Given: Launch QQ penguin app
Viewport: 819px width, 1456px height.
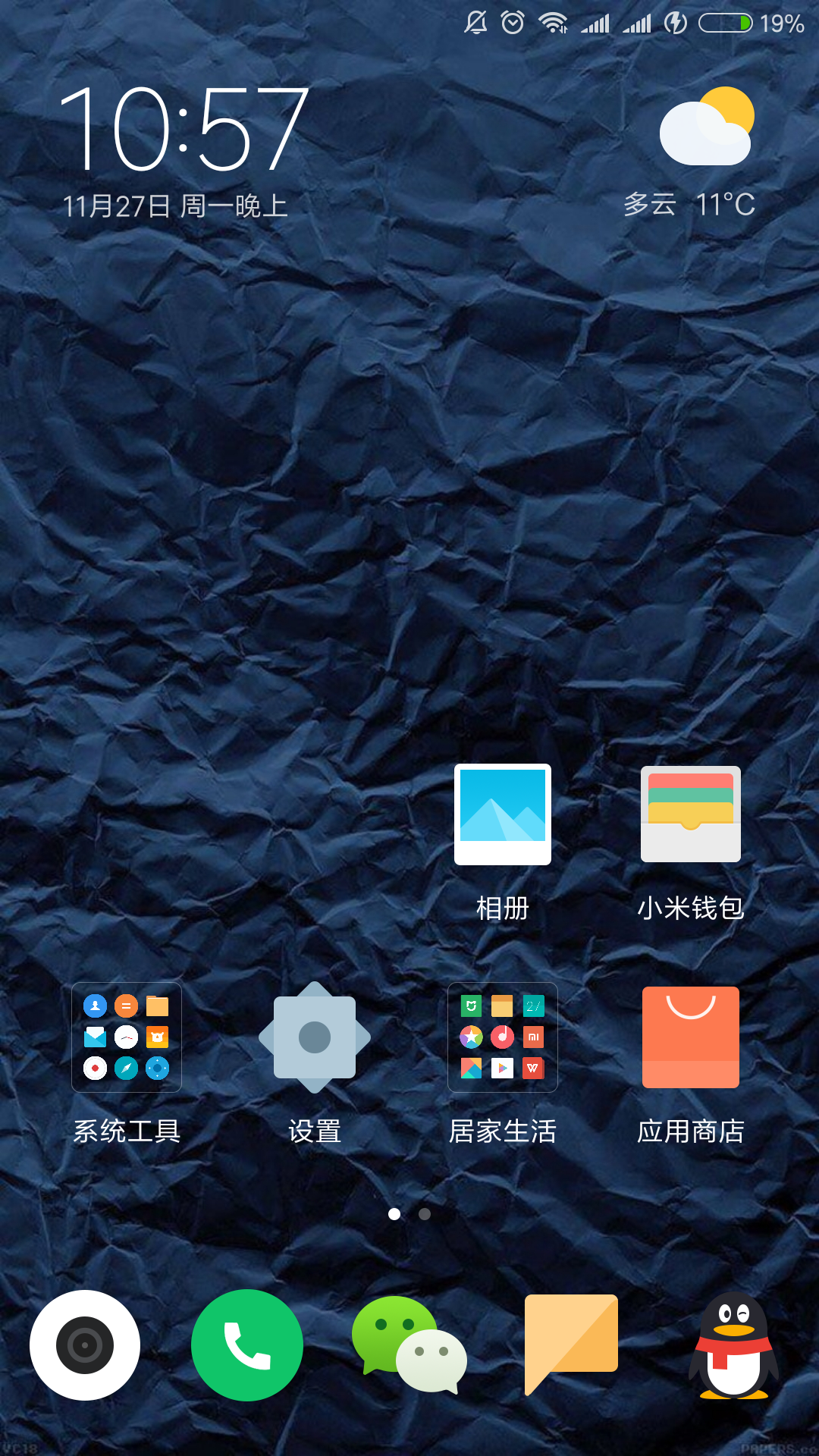Looking at the screenshot, I should point(734,1345).
